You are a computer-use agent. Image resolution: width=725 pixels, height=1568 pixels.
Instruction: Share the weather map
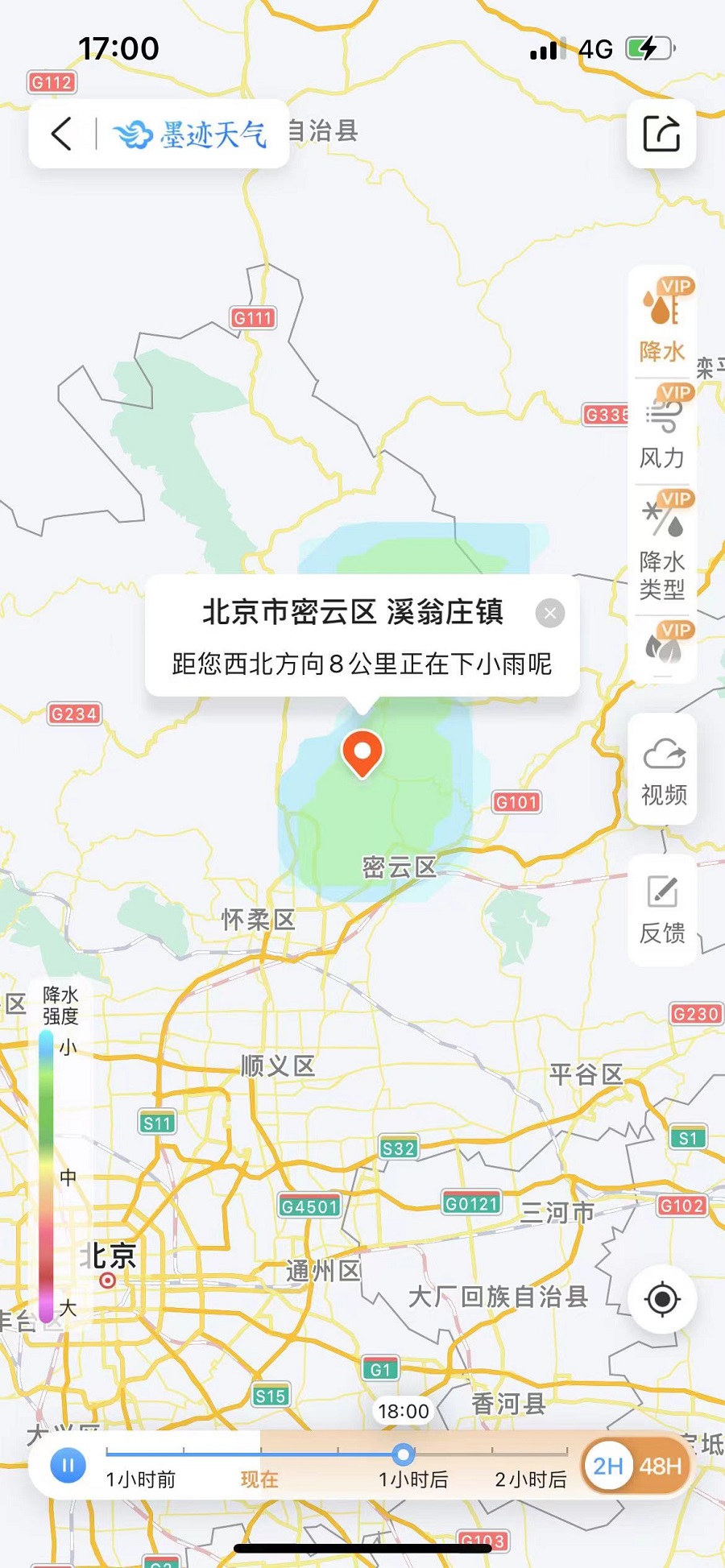pyautogui.click(x=661, y=134)
